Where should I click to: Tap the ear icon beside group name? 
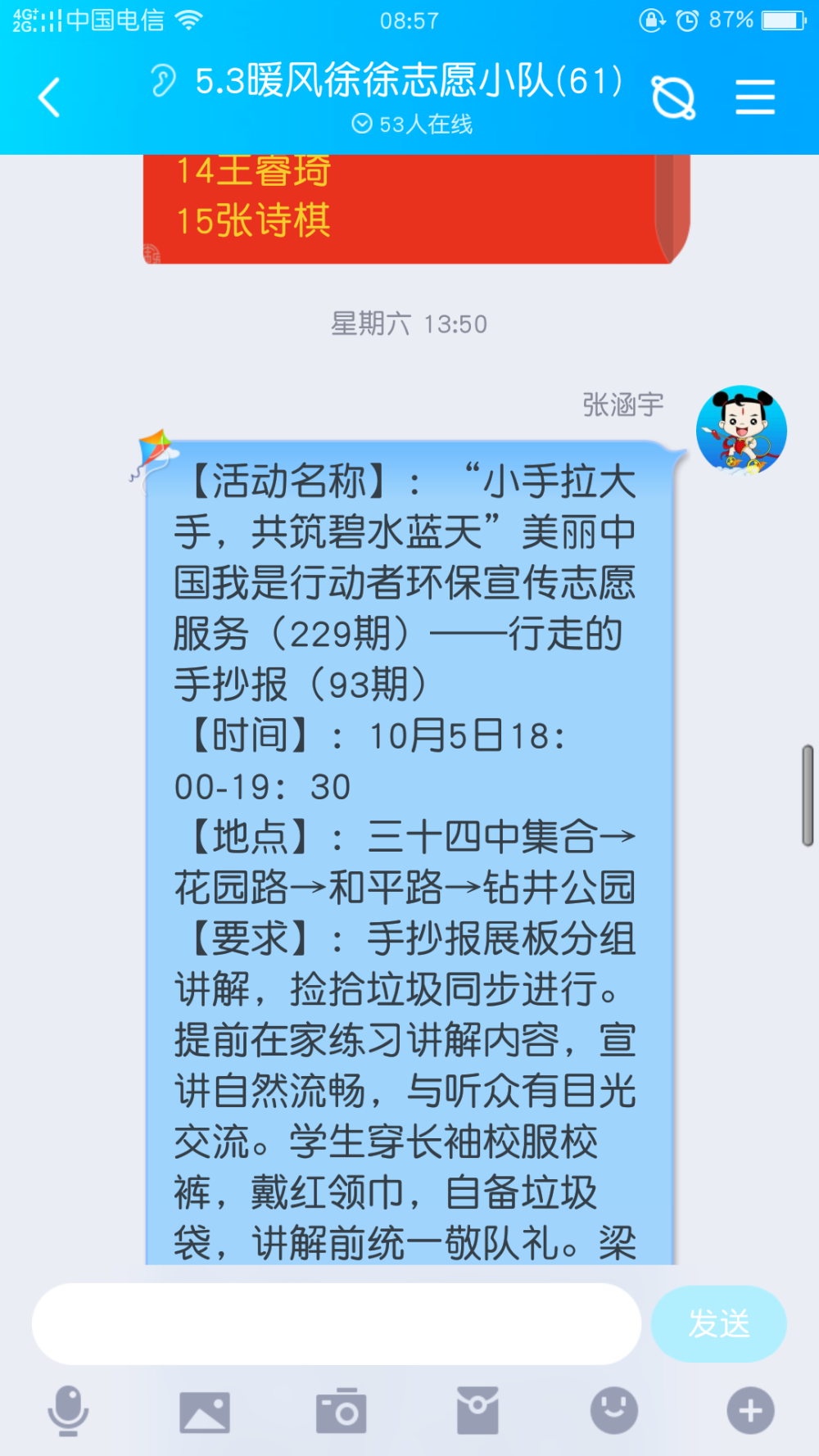[163, 81]
